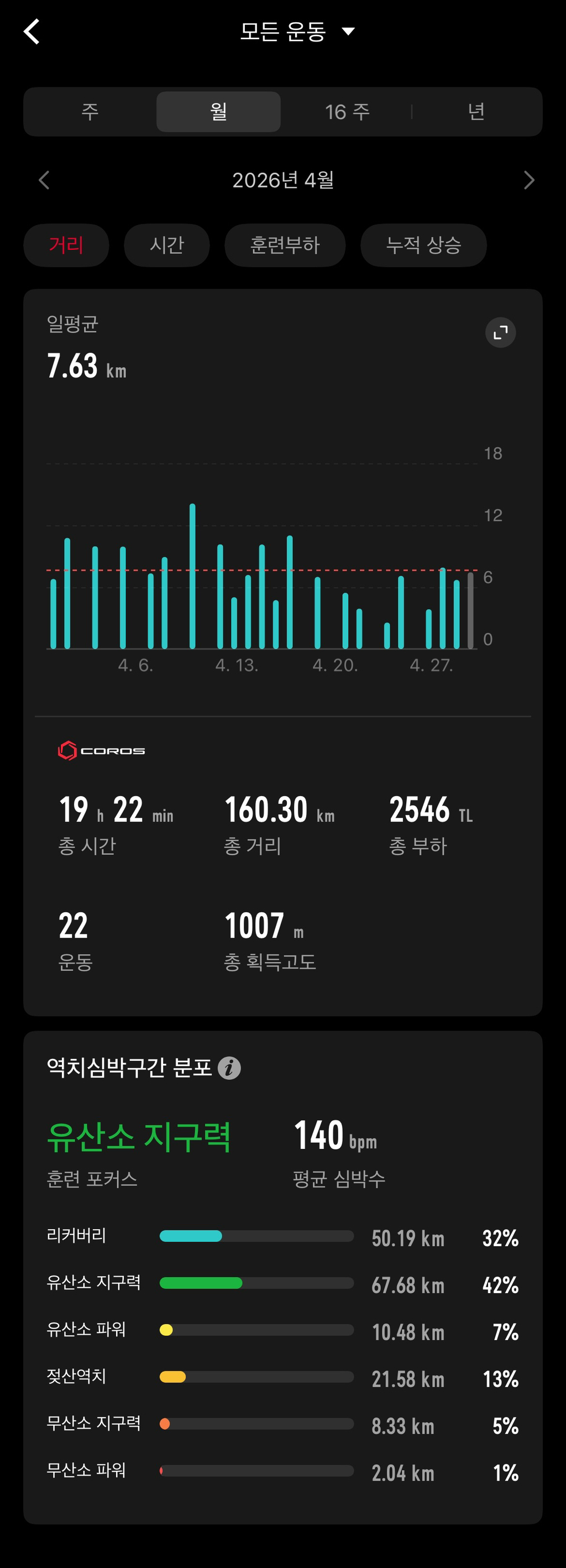
Task: Go to the previous month
Action: coord(44,180)
